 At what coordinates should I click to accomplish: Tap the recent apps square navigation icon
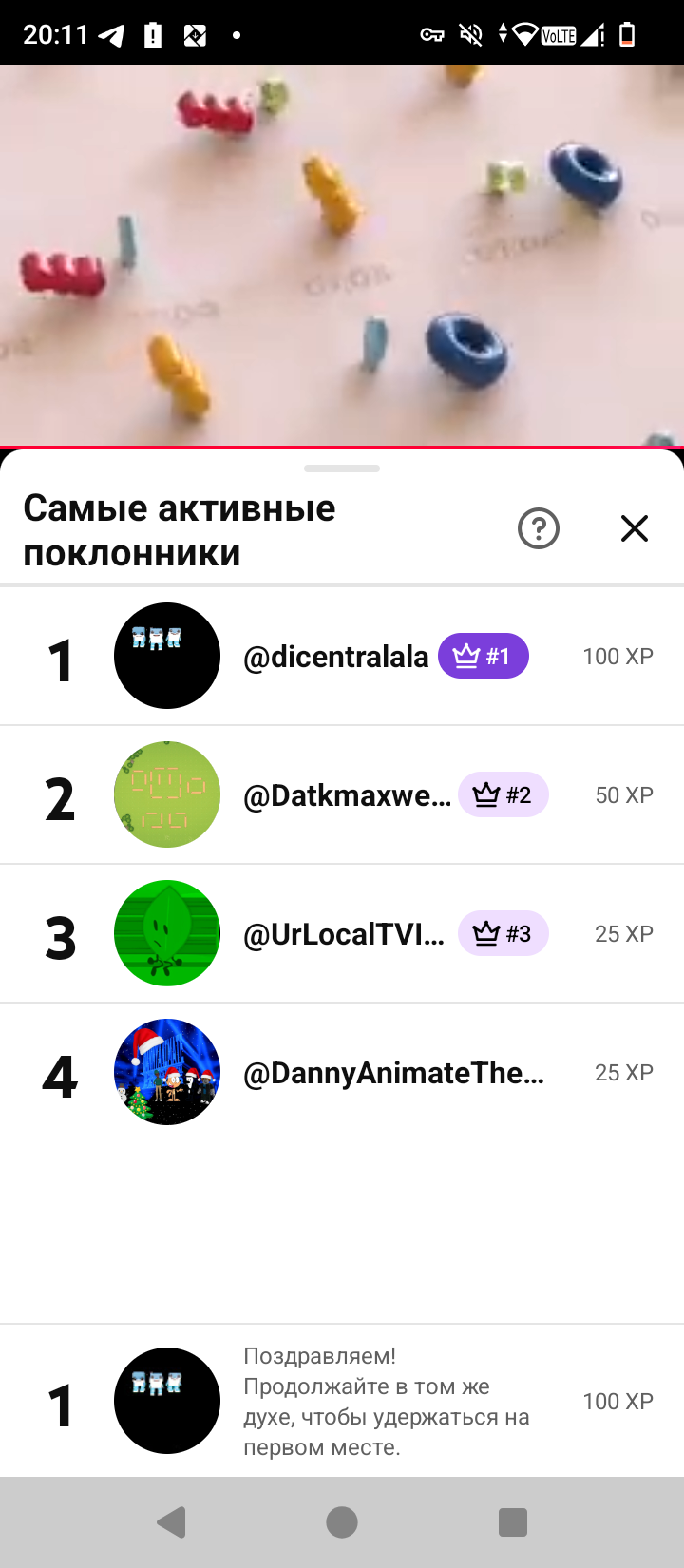(512, 1521)
